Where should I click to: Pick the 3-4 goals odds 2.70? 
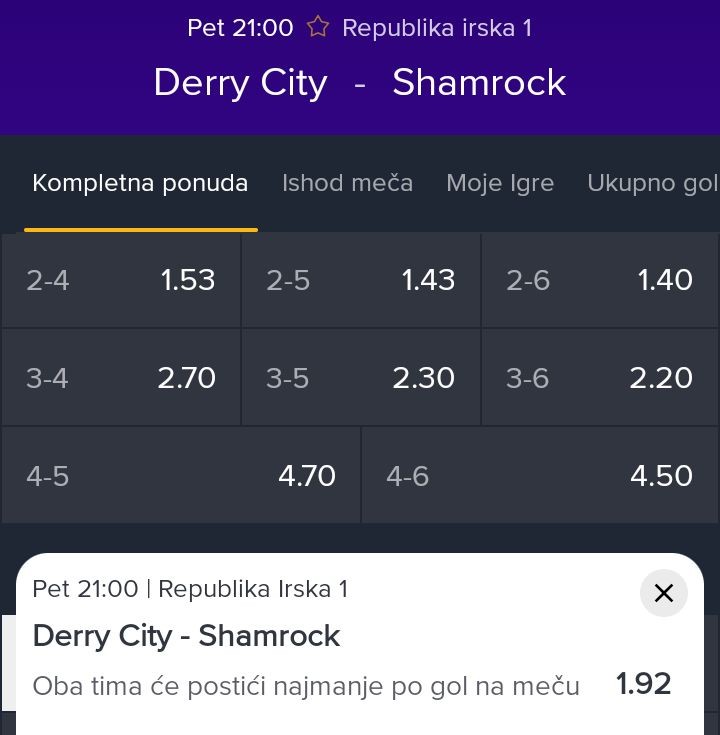[x=121, y=378]
